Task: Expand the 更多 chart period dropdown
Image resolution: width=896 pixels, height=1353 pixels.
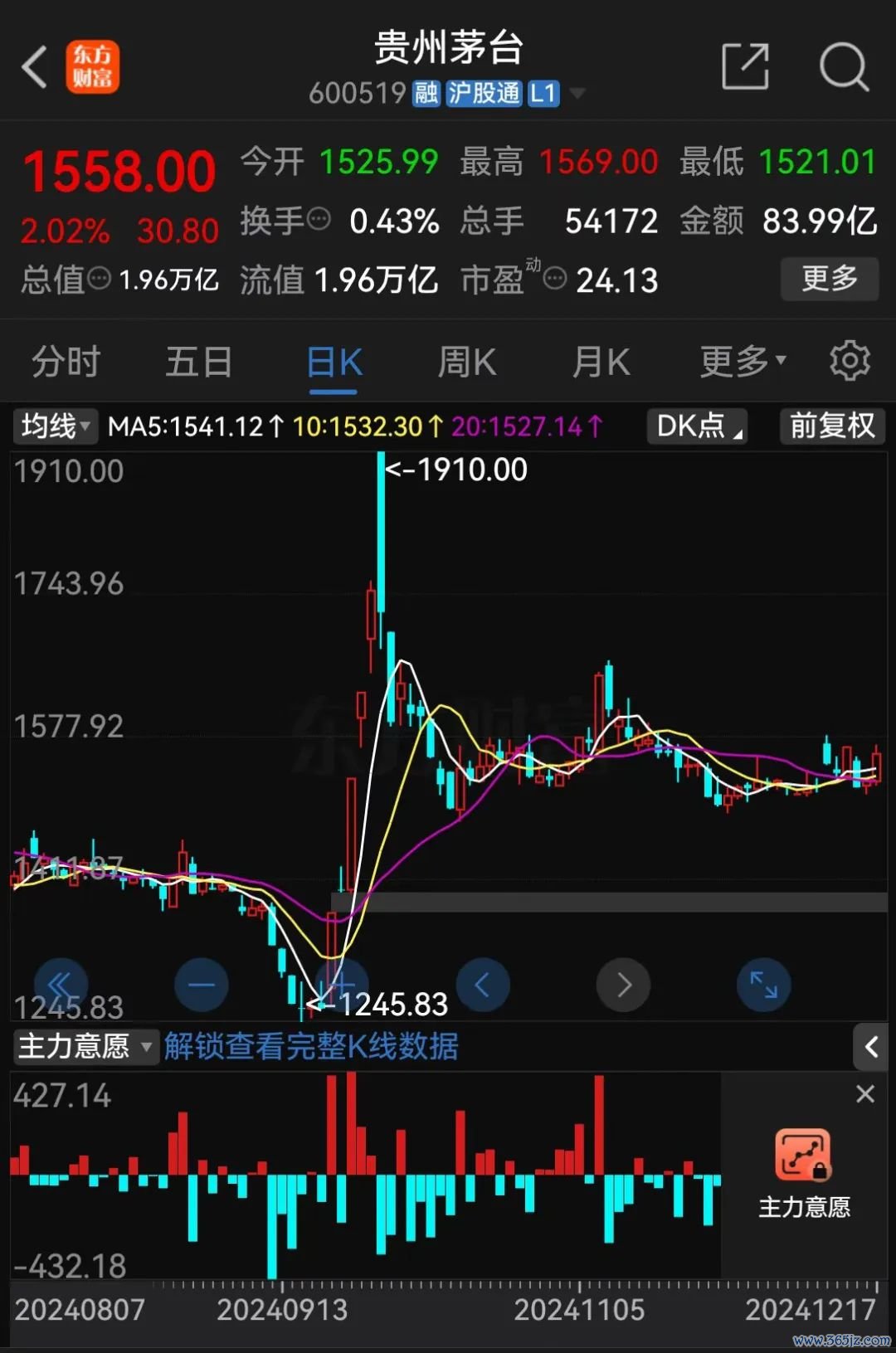Action: point(742,363)
